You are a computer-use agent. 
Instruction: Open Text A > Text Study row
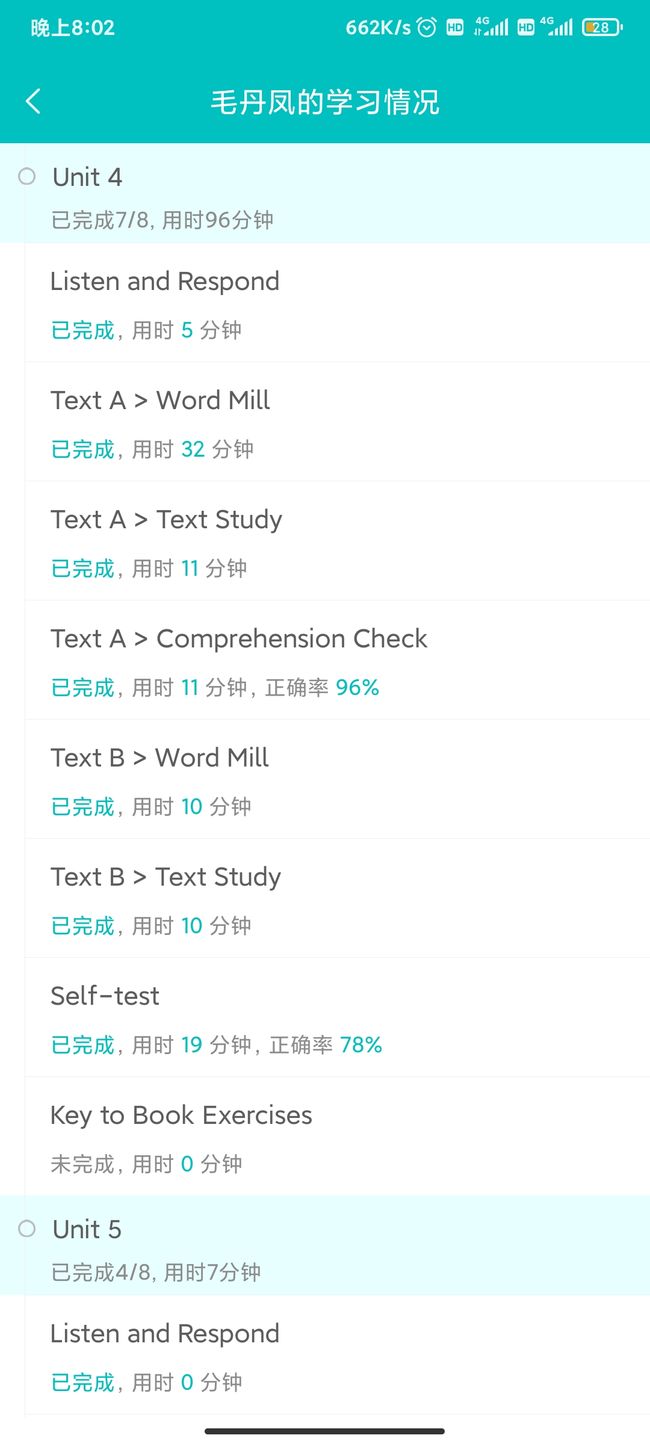(x=337, y=540)
